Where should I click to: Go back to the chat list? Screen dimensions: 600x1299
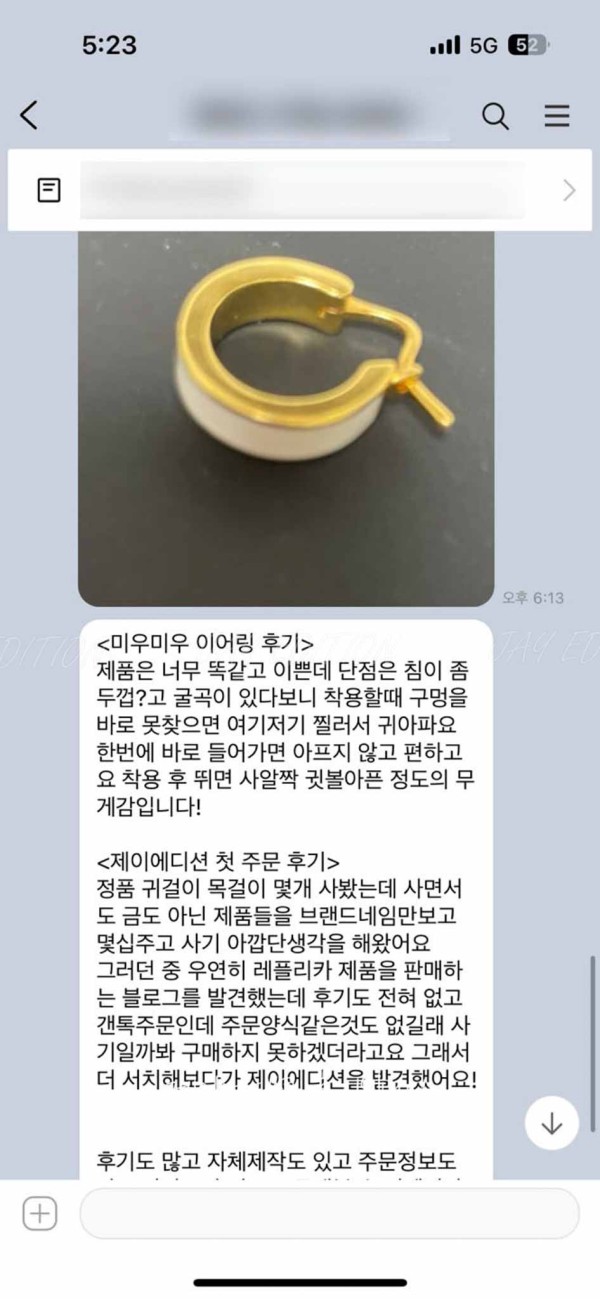pos(30,116)
